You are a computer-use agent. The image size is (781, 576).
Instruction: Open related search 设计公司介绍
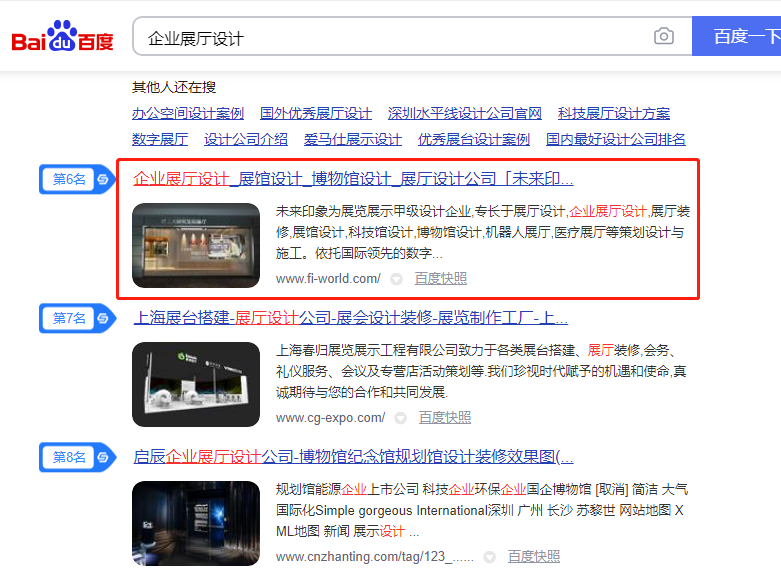click(246, 140)
